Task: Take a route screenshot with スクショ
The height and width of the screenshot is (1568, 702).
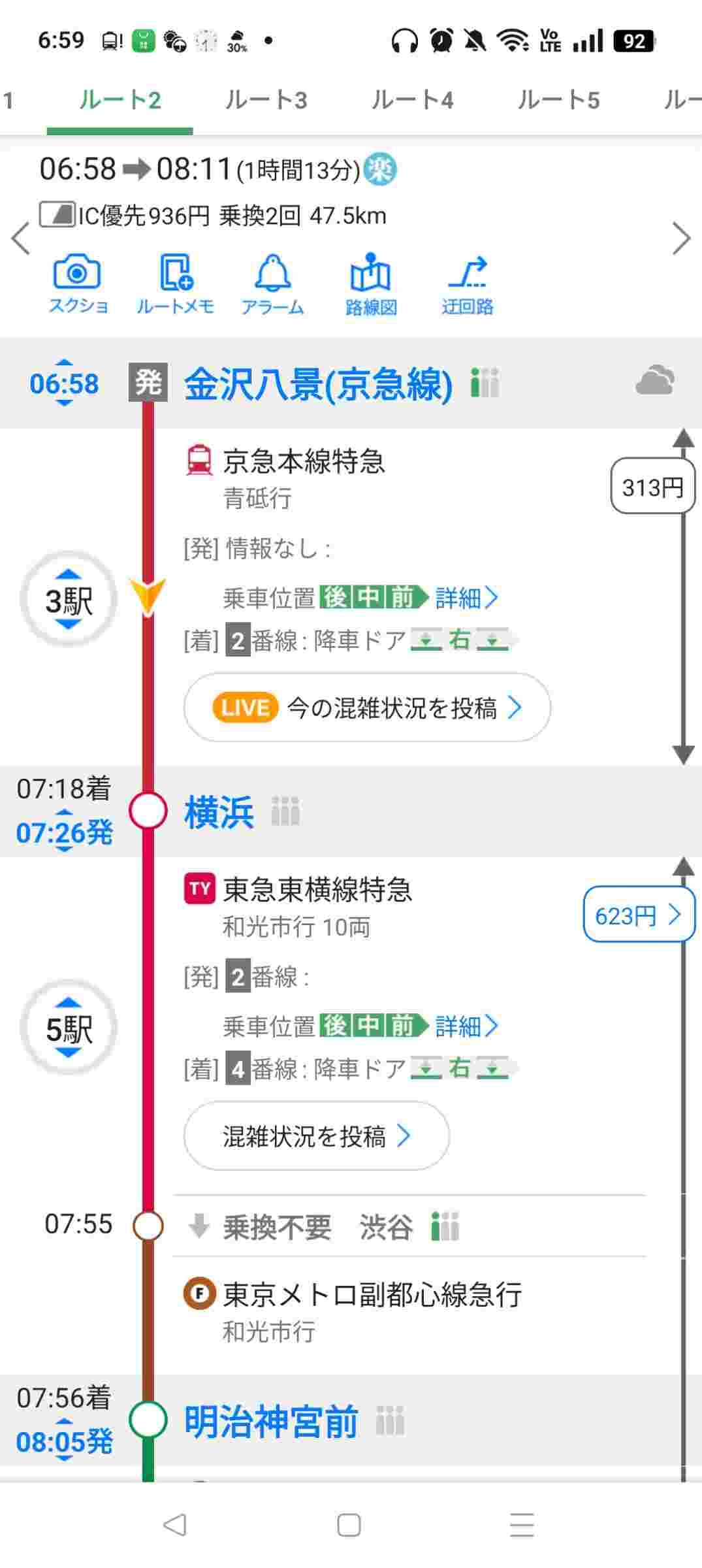Action: 78,284
